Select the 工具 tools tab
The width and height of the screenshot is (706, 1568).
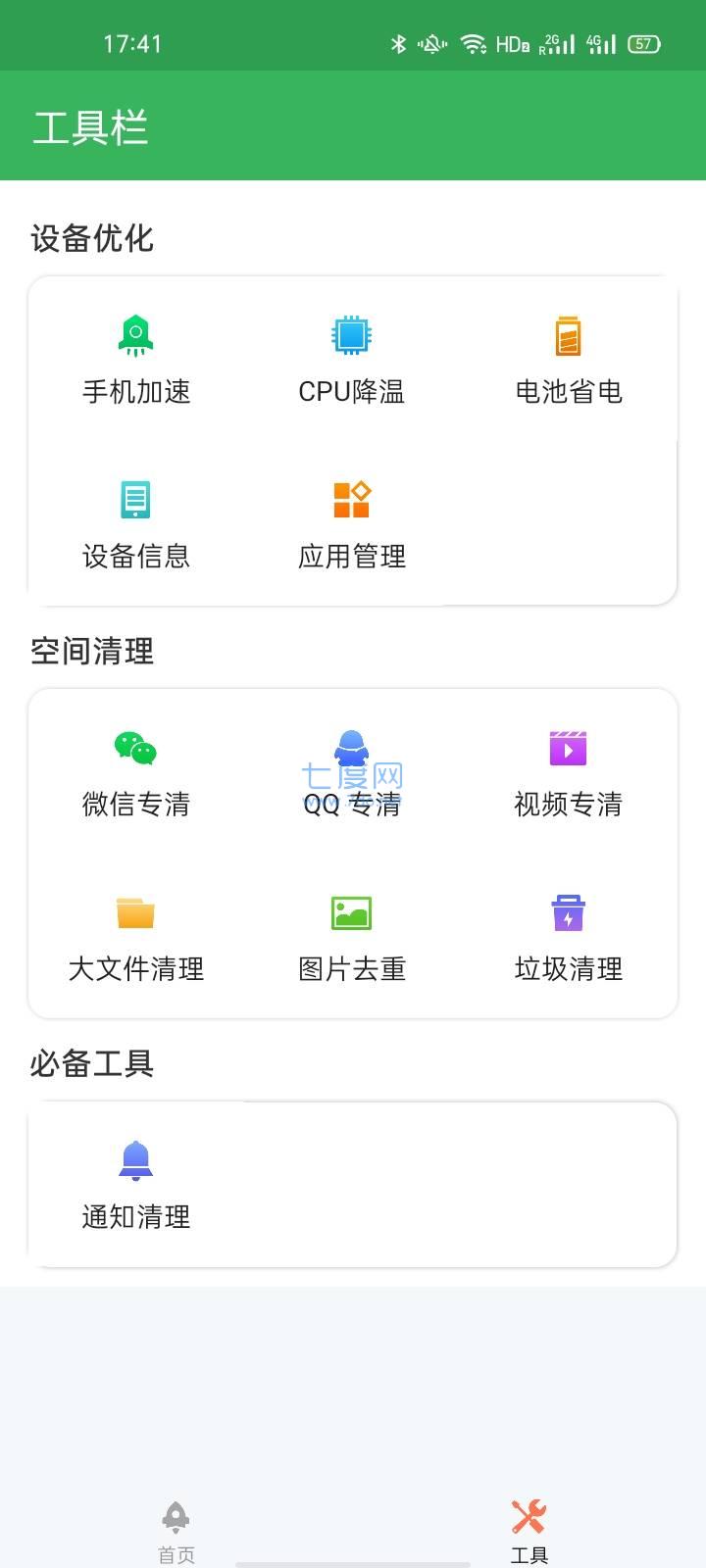529,1529
